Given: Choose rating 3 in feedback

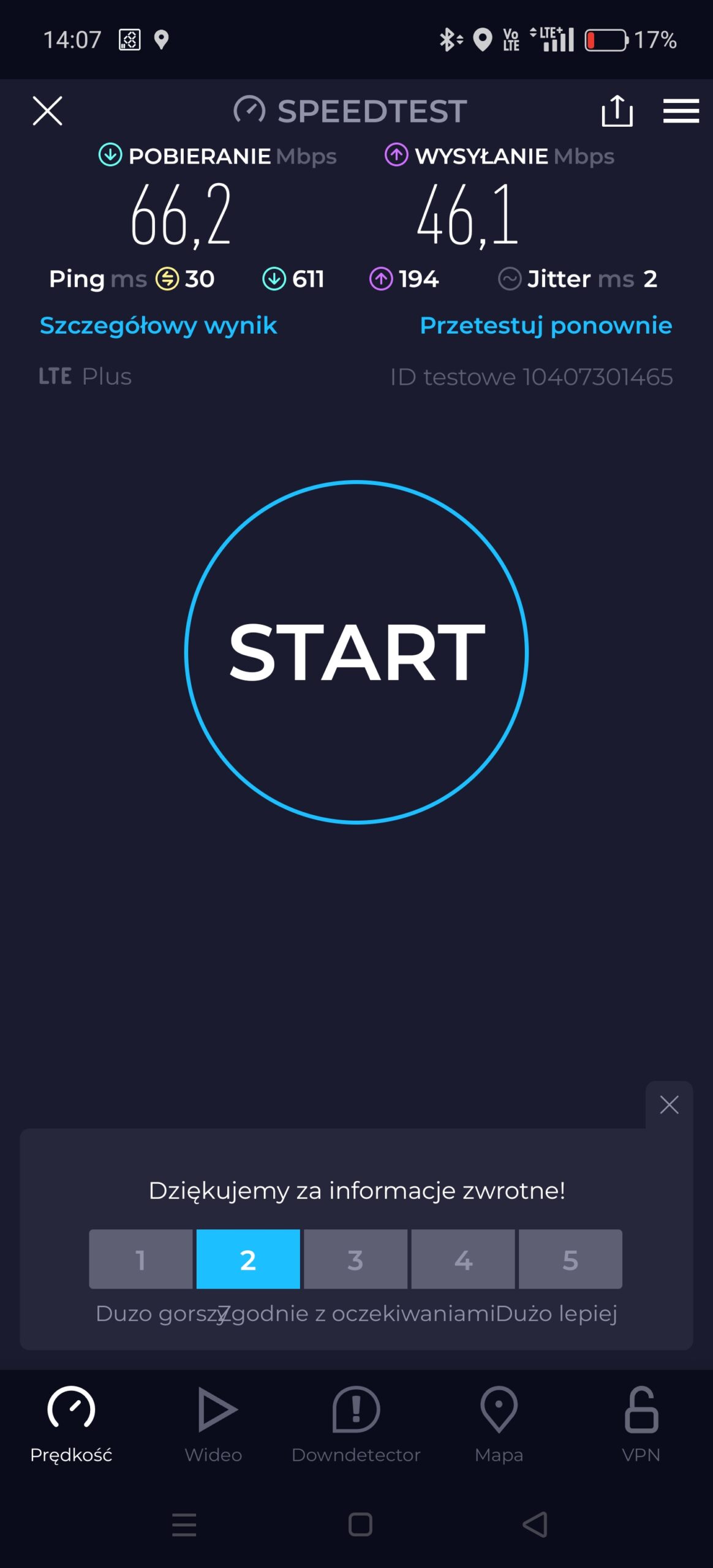Looking at the screenshot, I should point(355,1259).
